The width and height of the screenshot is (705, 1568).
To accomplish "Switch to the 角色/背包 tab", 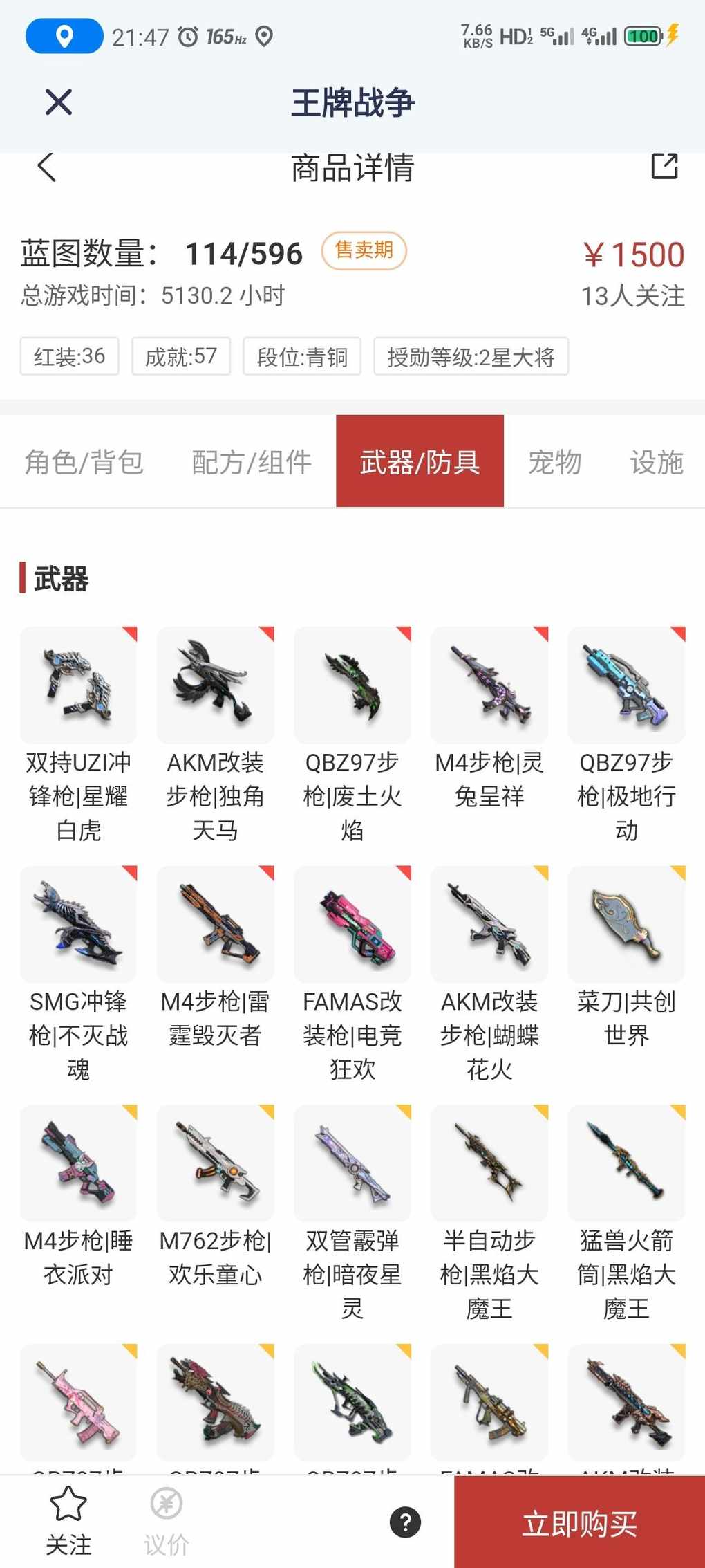I will click(x=84, y=462).
